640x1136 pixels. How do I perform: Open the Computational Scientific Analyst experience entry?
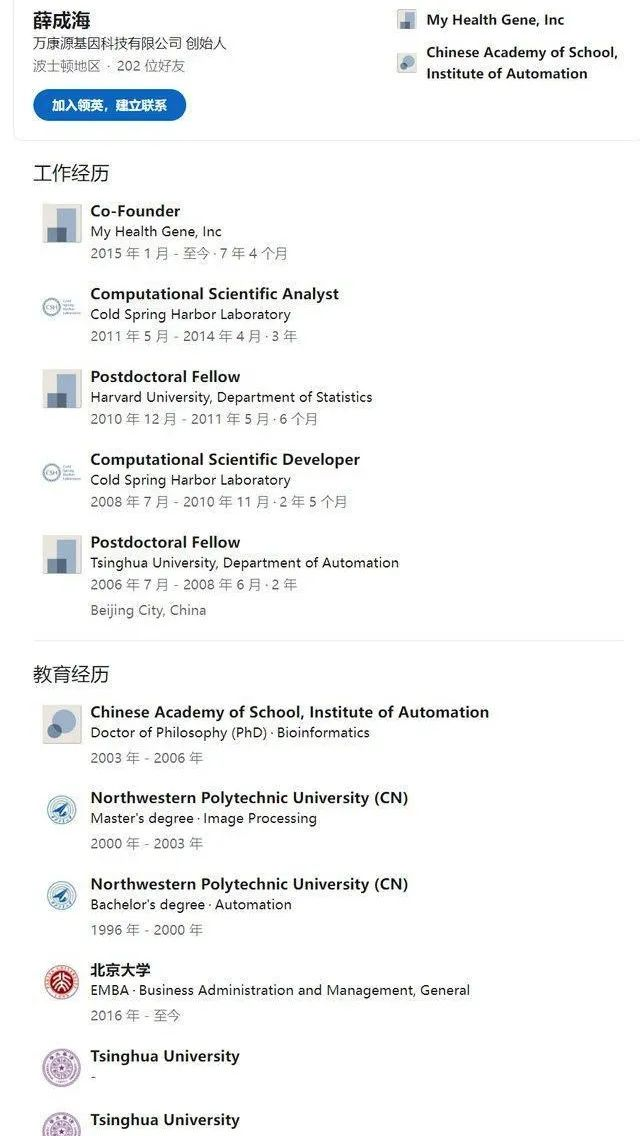pyautogui.click(x=214, y=294)
